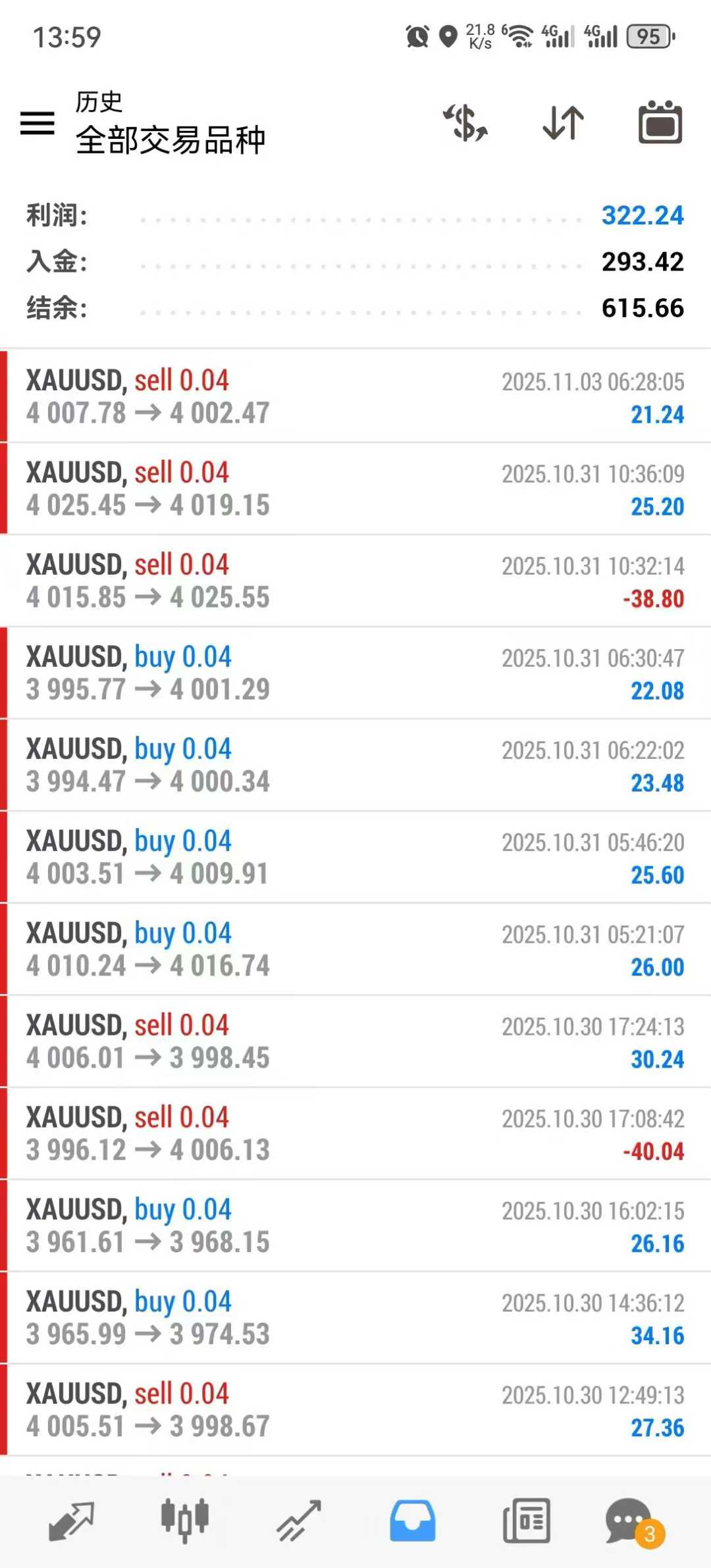Open buy trade with 34.16 profit
Screen dimensions: 711x1568
tap(355, 1318)
